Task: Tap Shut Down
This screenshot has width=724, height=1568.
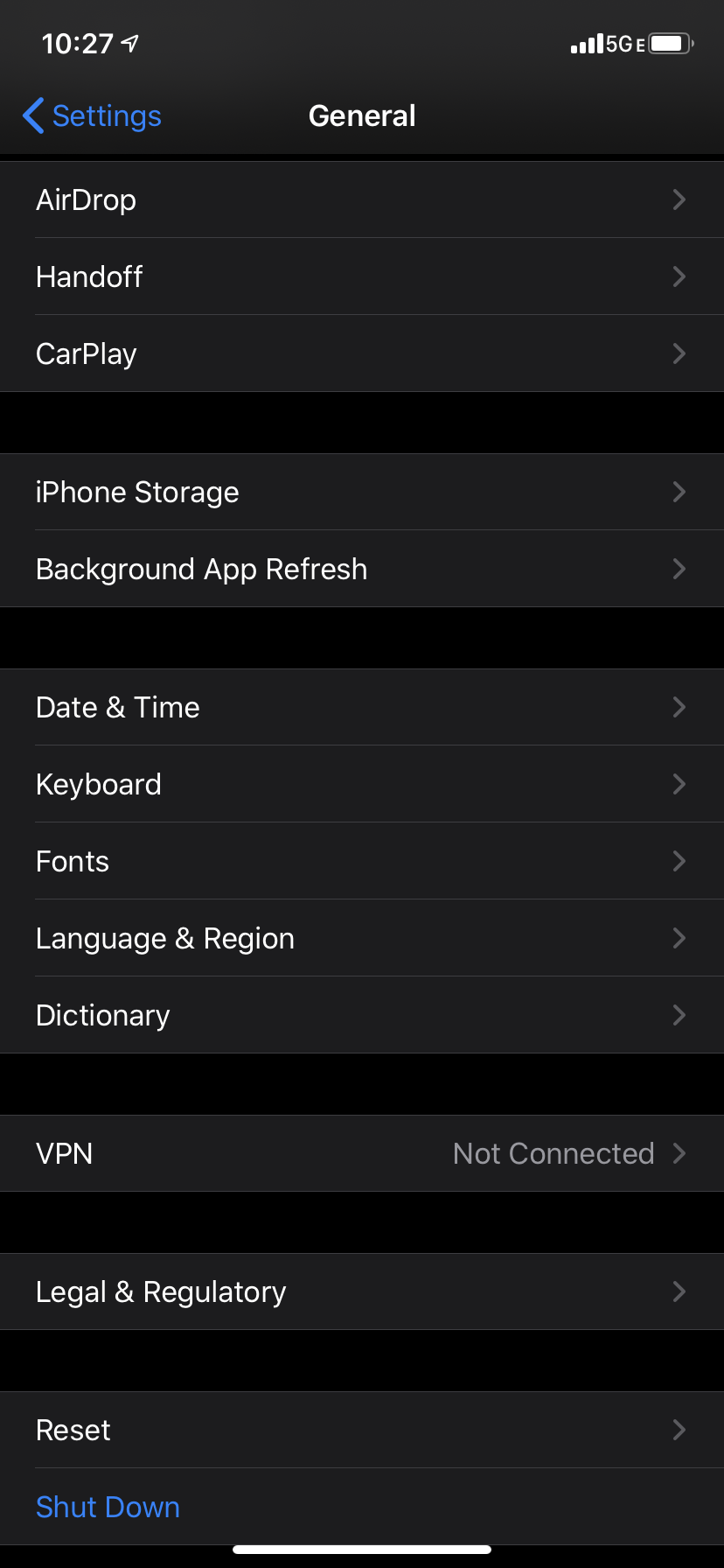Action: point(108,1507)
